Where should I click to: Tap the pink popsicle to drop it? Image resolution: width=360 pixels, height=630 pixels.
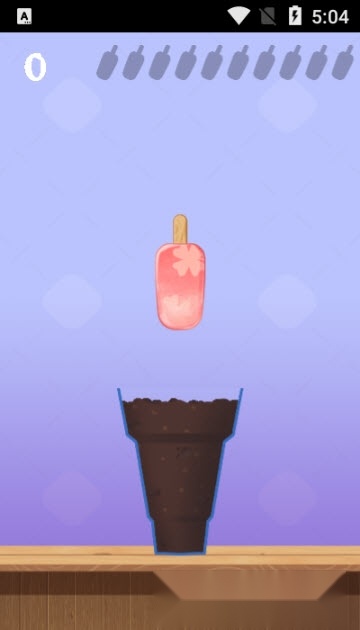point(180,272)
